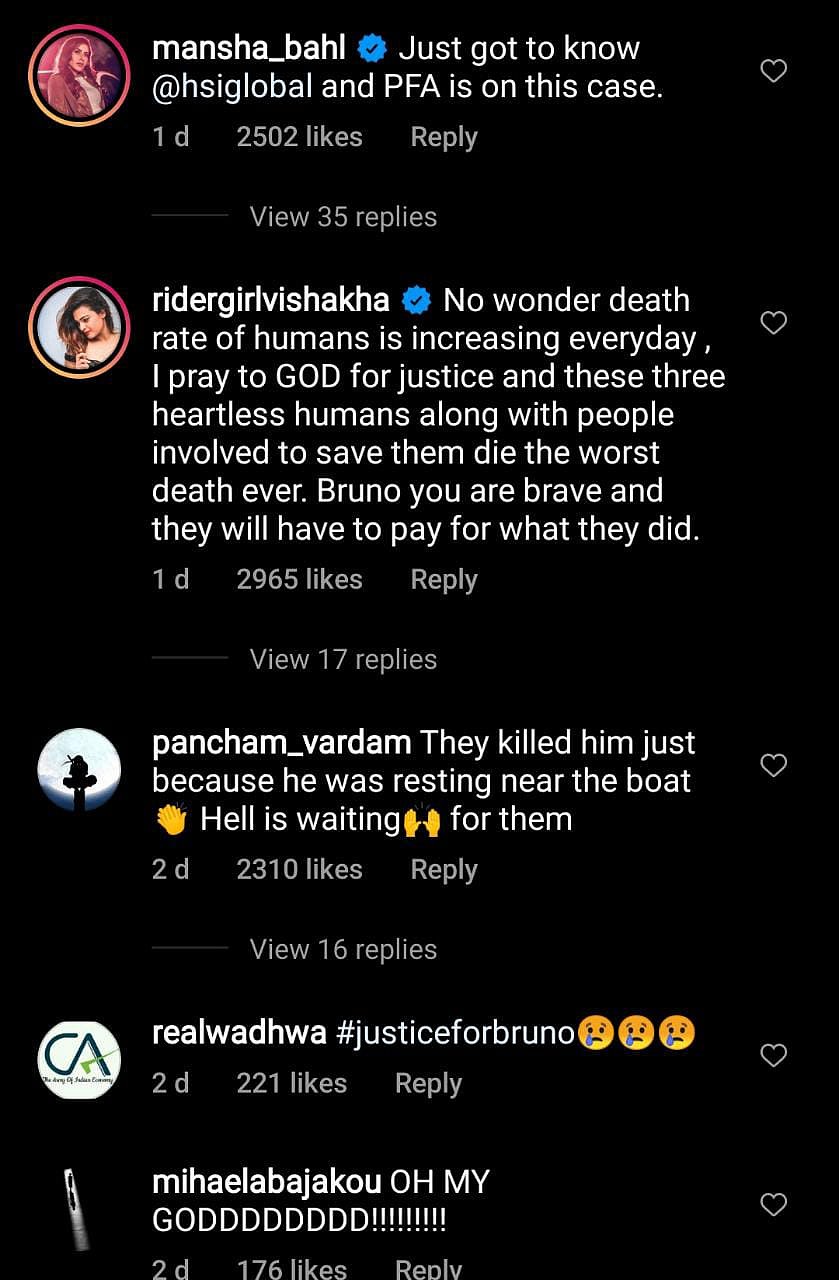Visit pancham_vardam's profile via username
The height and width of the screenshot is (1280, 839).
click(x=281, y=743)
